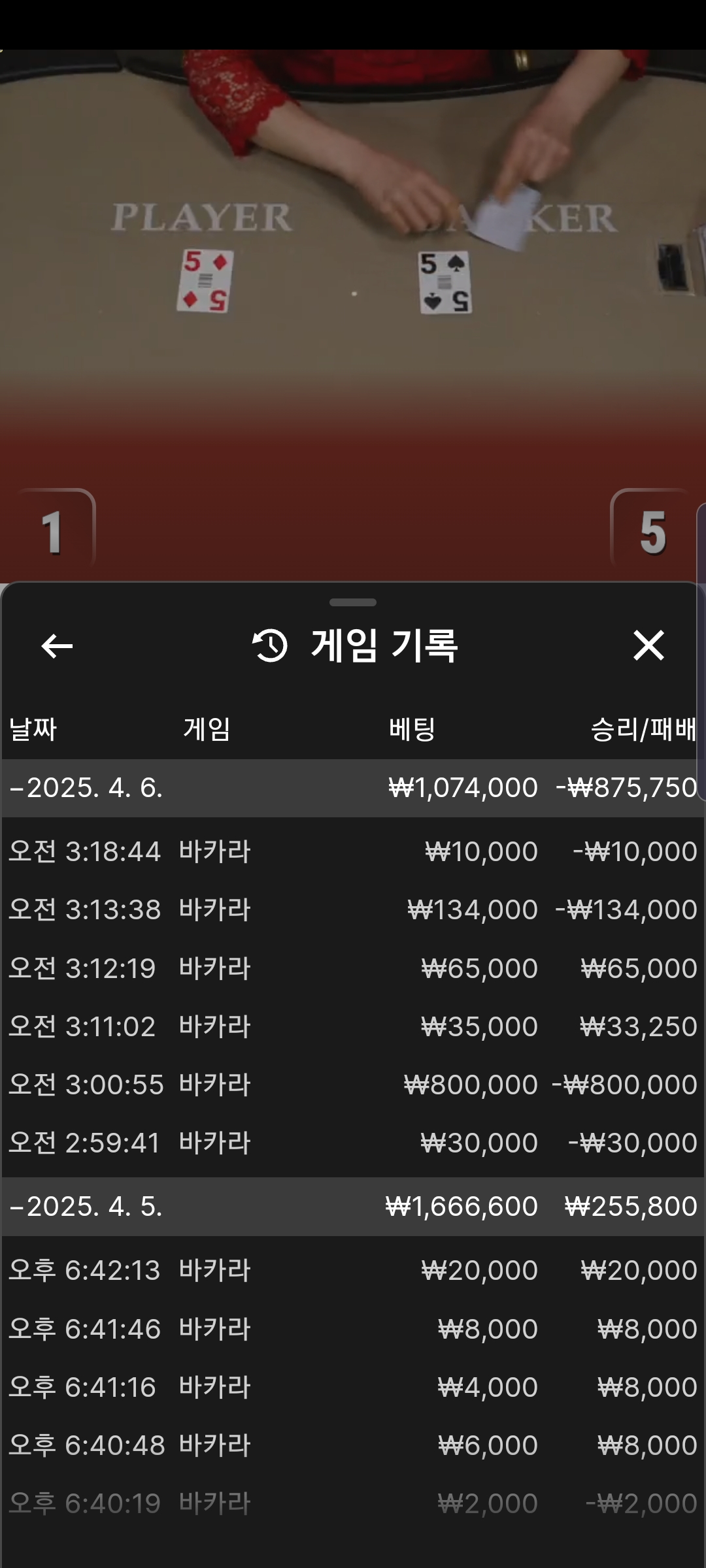Collapse the 2025. 4. 5. date group
This screenshot has height=1568, width=706.
(x=353, y=1206)
